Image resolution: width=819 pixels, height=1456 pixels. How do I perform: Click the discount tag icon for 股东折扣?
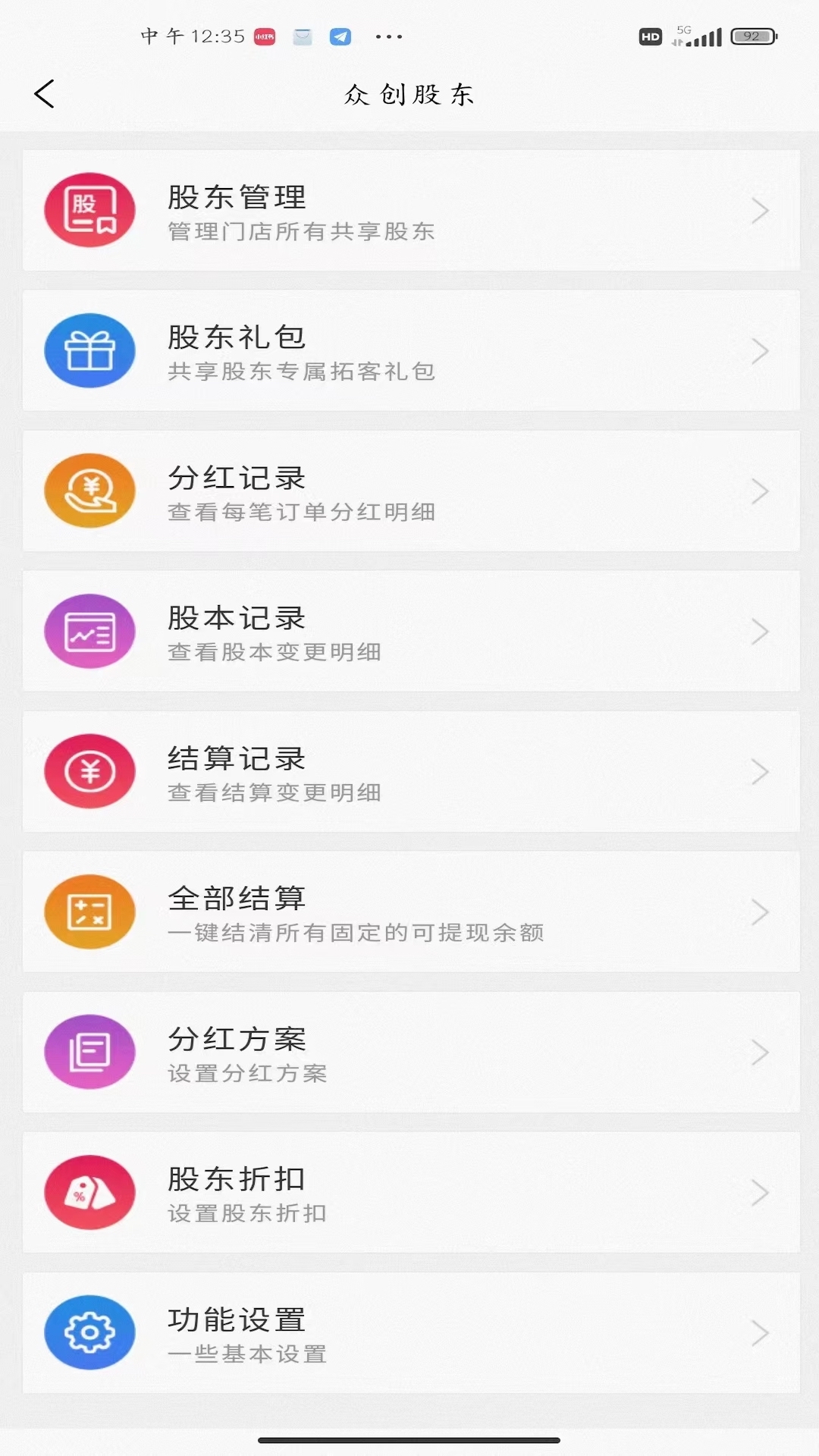pos(89,1192)
